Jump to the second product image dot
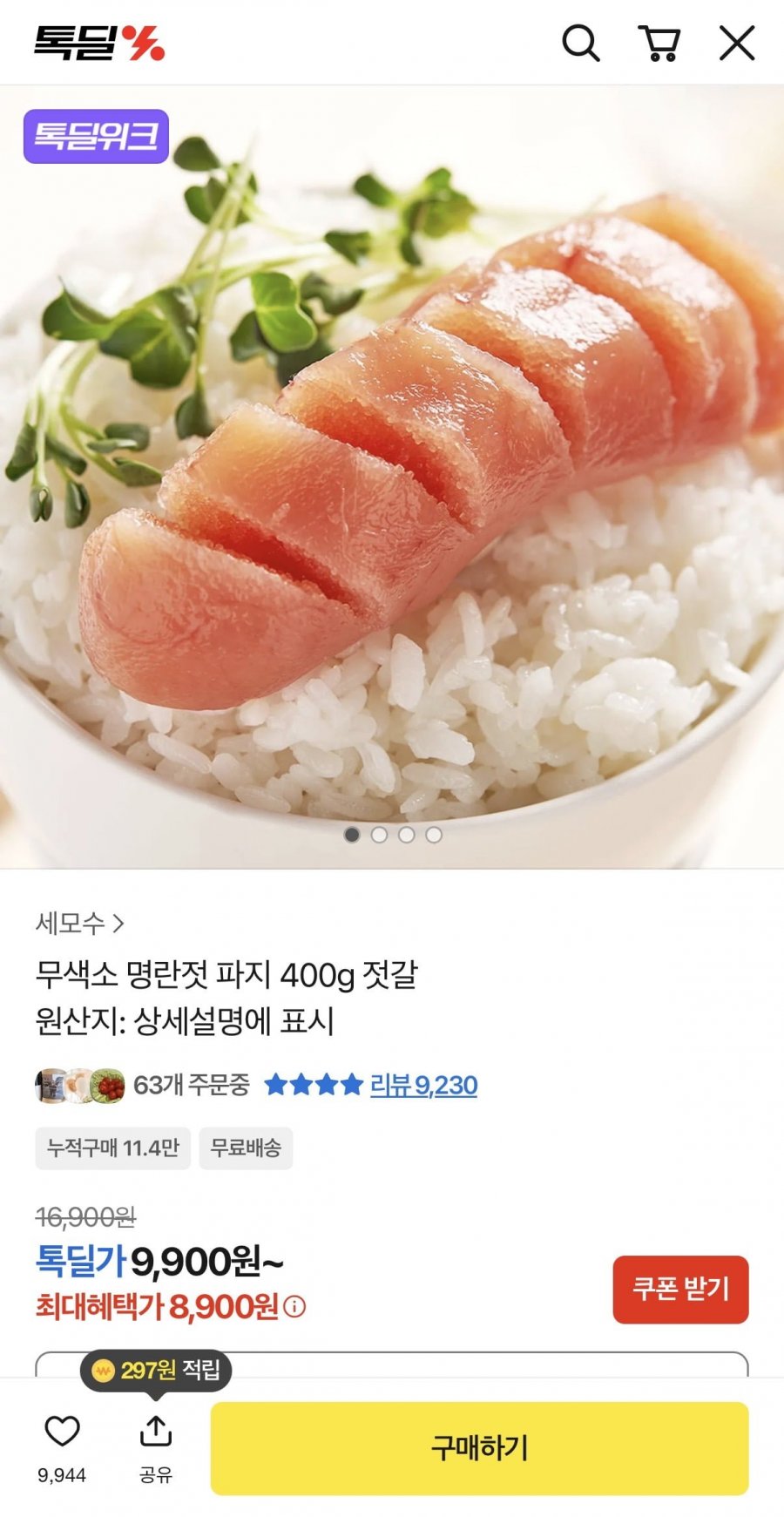 (x=379, y=835)
